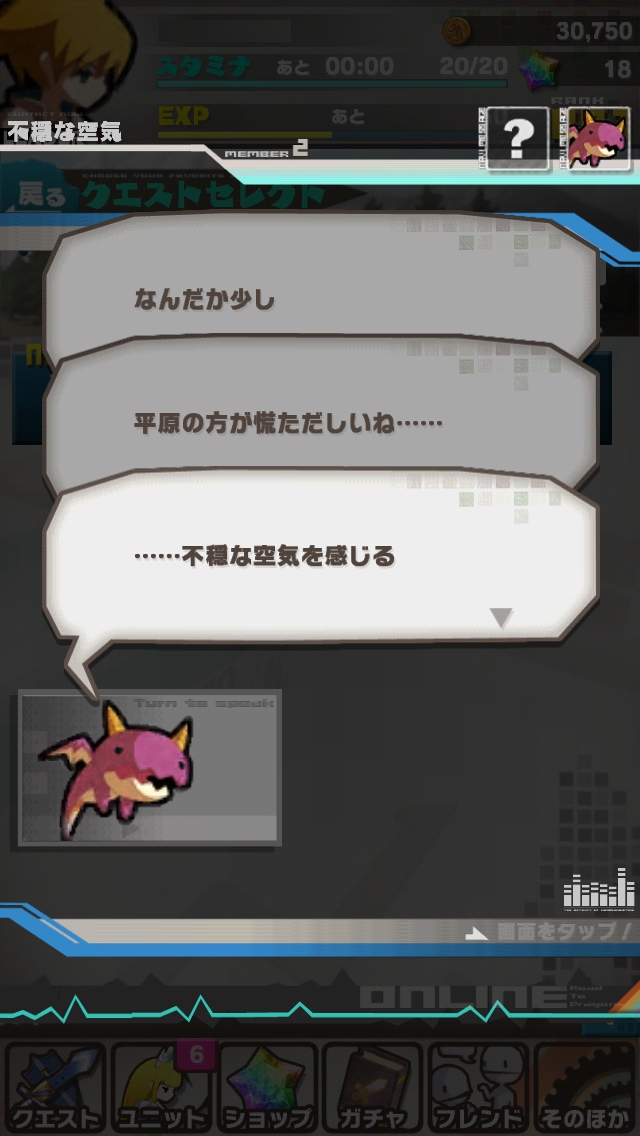
Task: Select the フレンド tab
Action: click(479, 1088)
